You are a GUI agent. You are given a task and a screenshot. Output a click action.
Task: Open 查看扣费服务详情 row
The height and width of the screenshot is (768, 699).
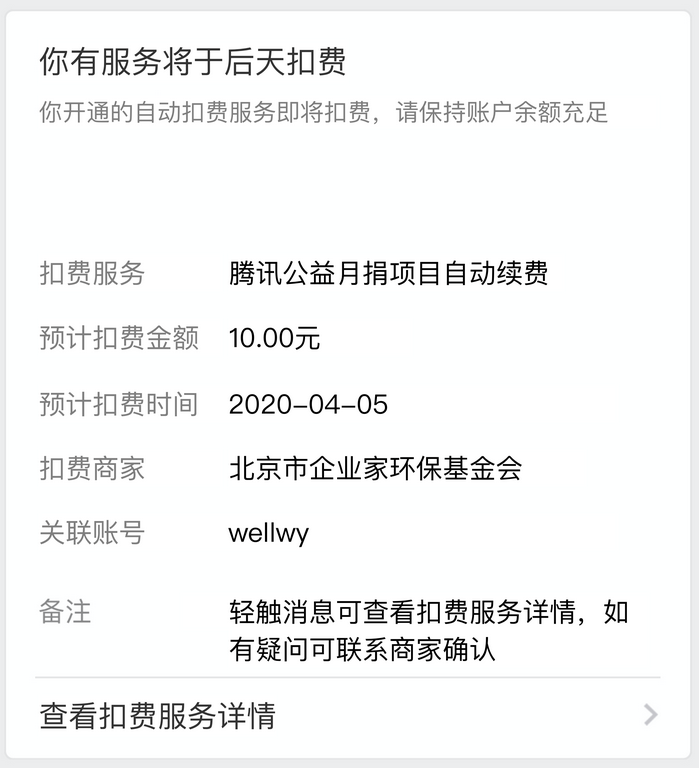[x=348, y=715]
